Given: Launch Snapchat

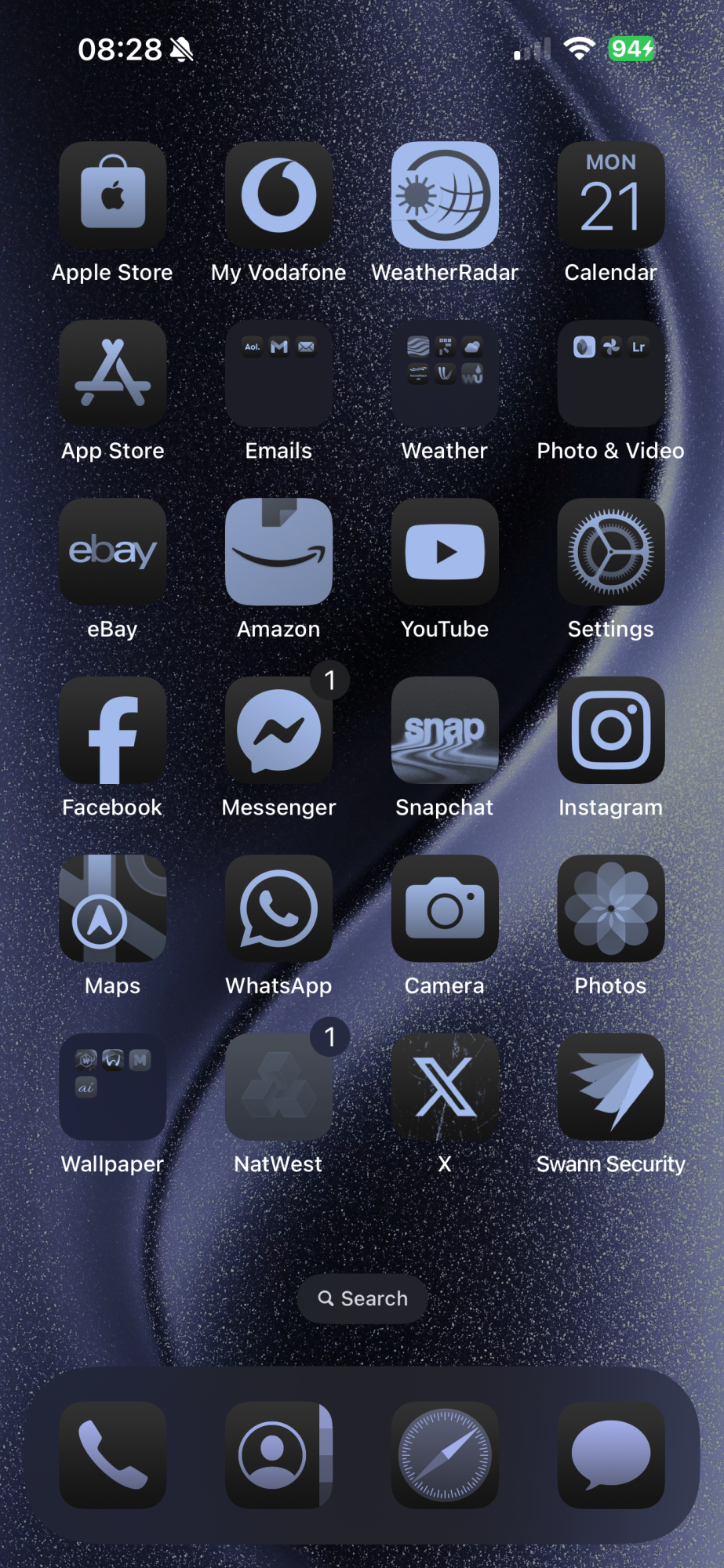Looking at the screenshot, I should tap(445, 730).
